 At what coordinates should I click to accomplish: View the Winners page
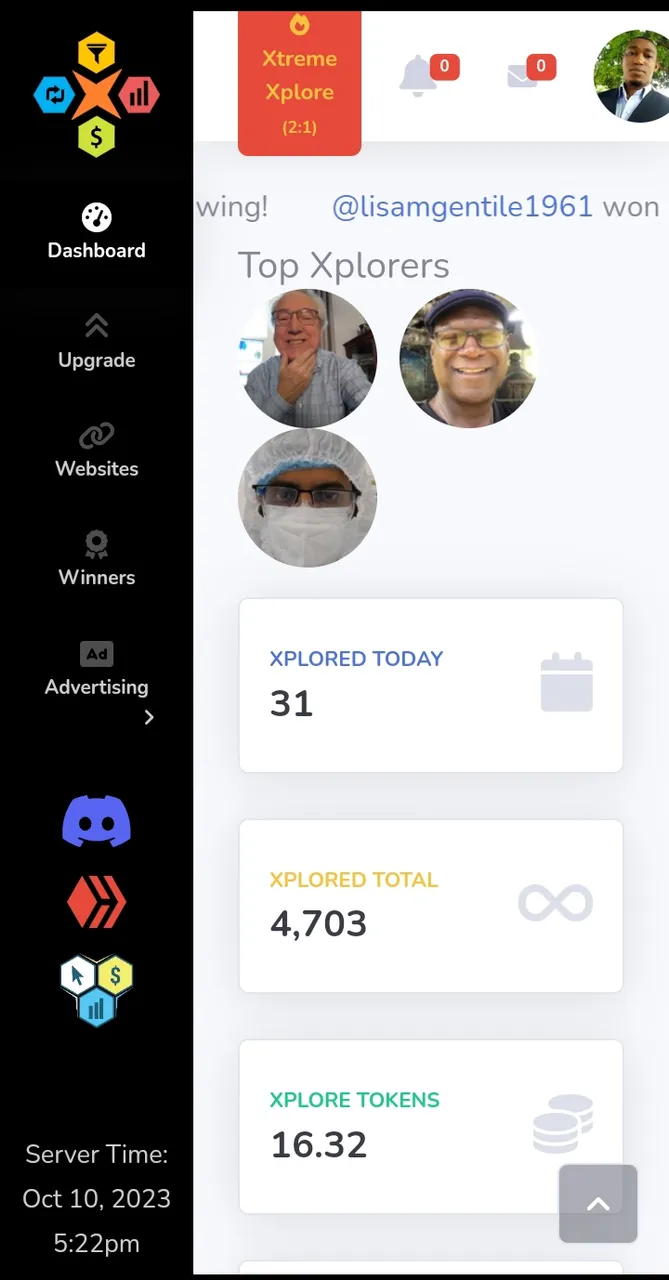tap(97, 559)
